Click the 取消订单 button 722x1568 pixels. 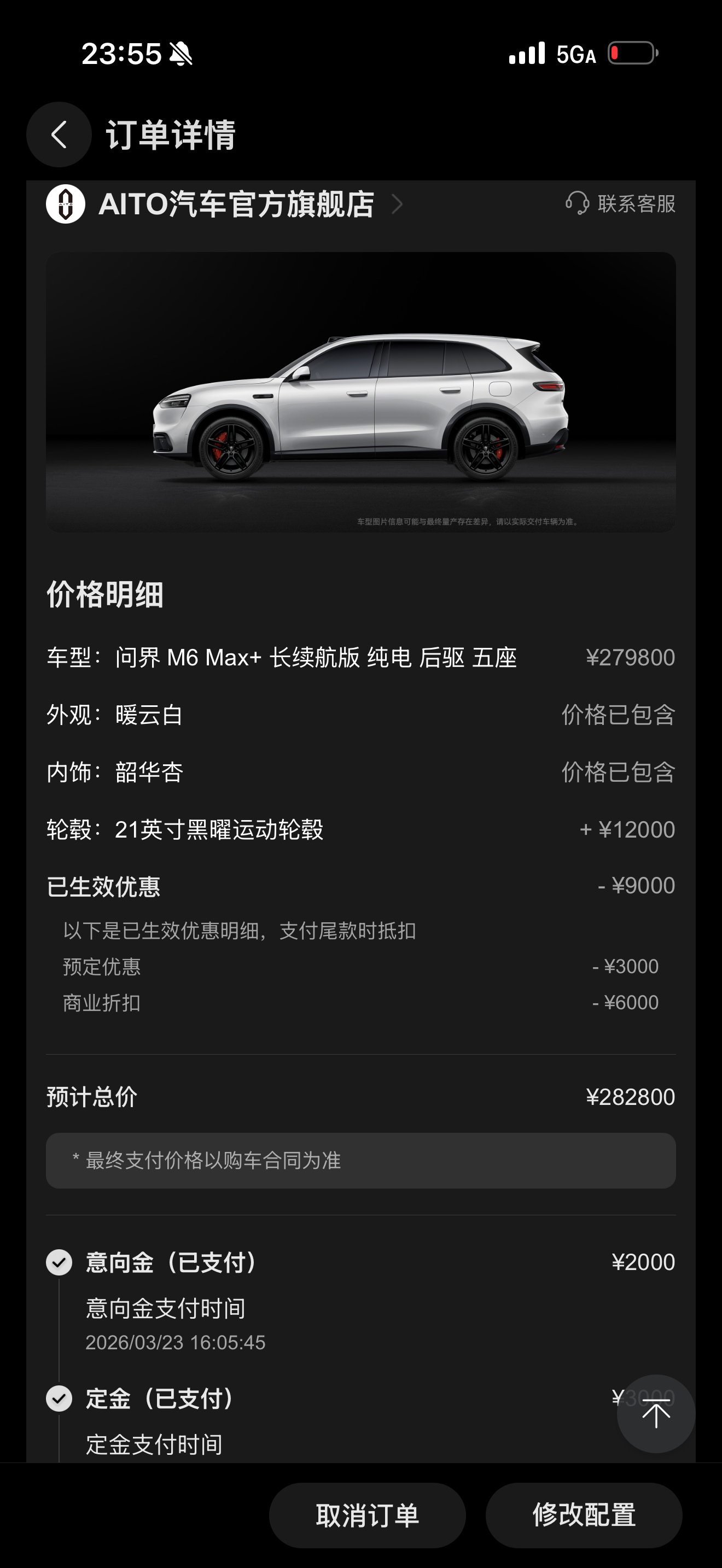(367, 1515)
